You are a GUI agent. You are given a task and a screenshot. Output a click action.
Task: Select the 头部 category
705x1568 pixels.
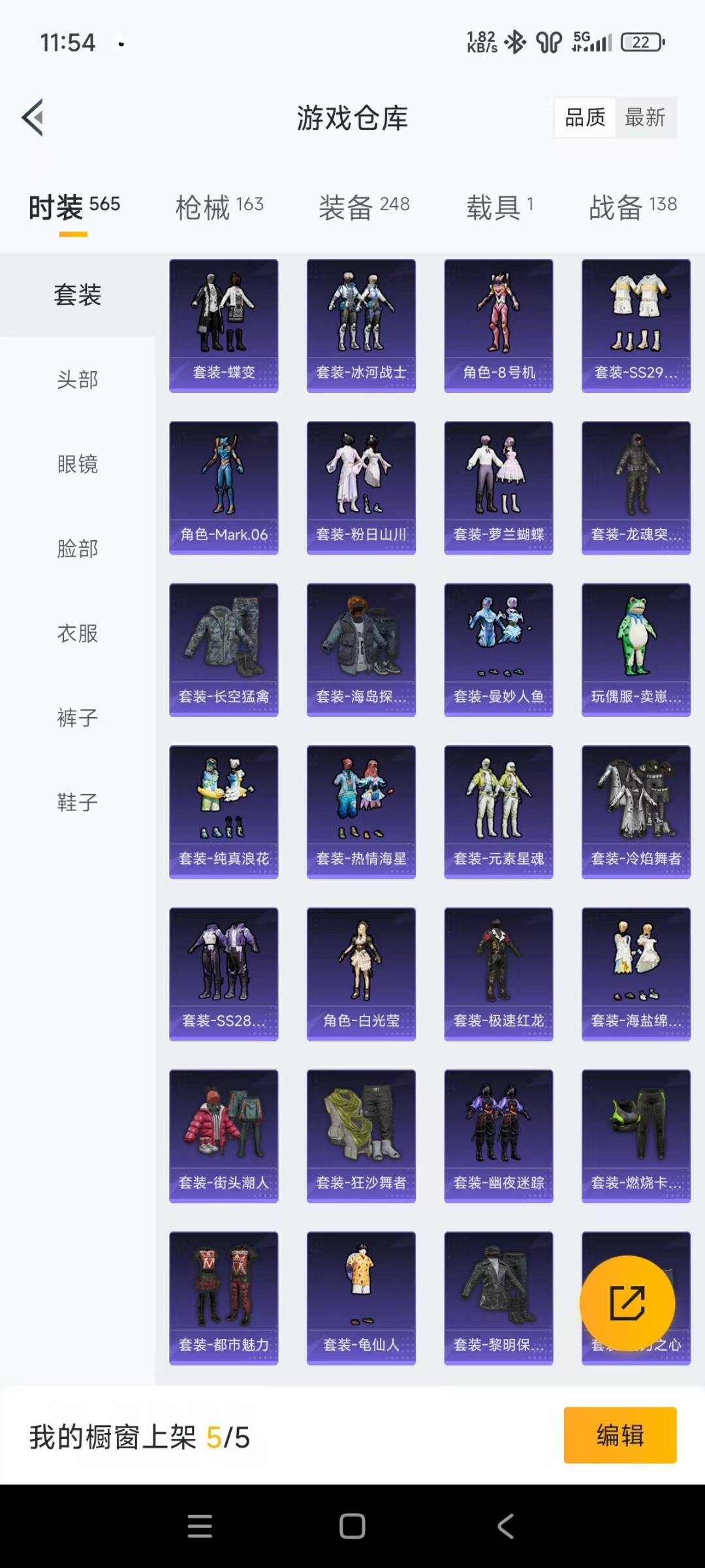pyautogui.click(x=78, y=379)
